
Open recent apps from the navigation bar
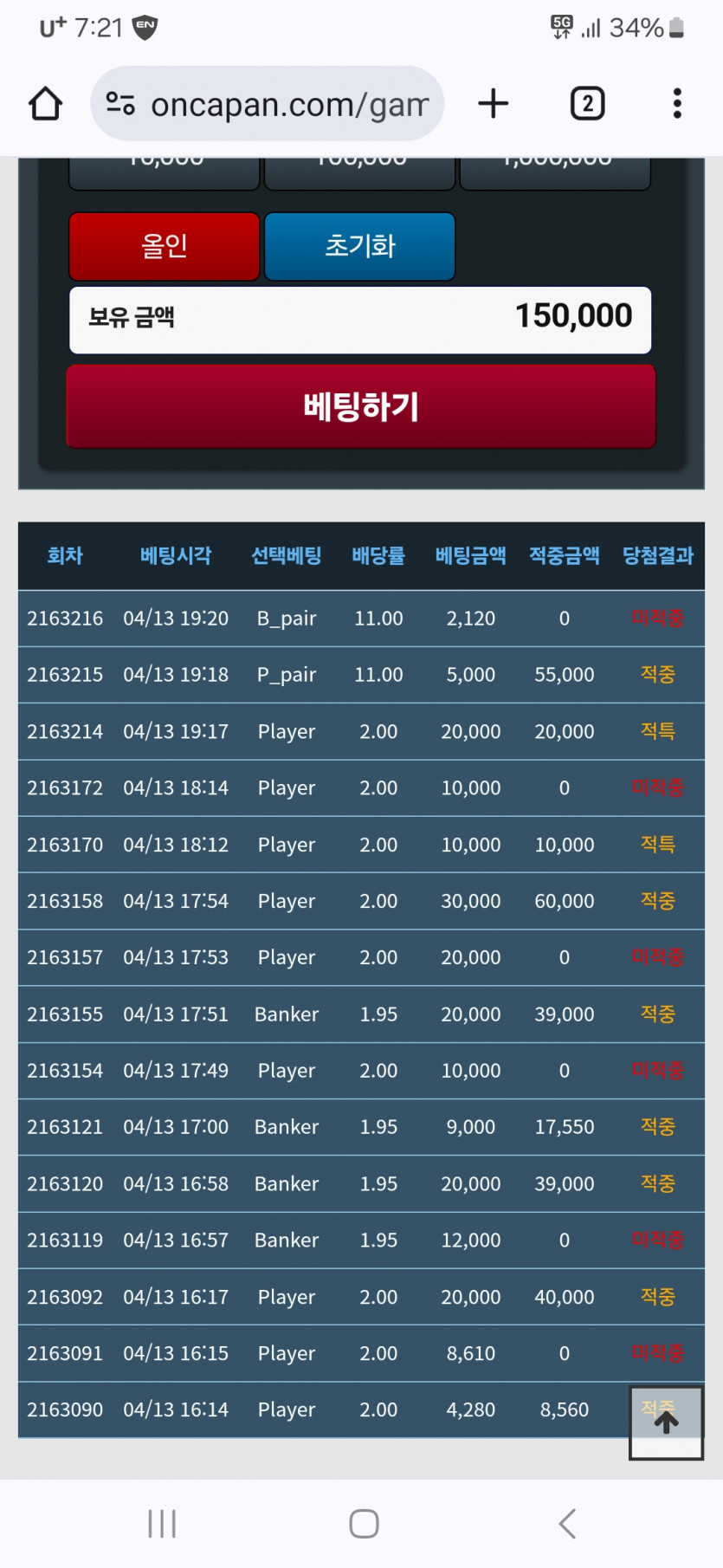162,1523
